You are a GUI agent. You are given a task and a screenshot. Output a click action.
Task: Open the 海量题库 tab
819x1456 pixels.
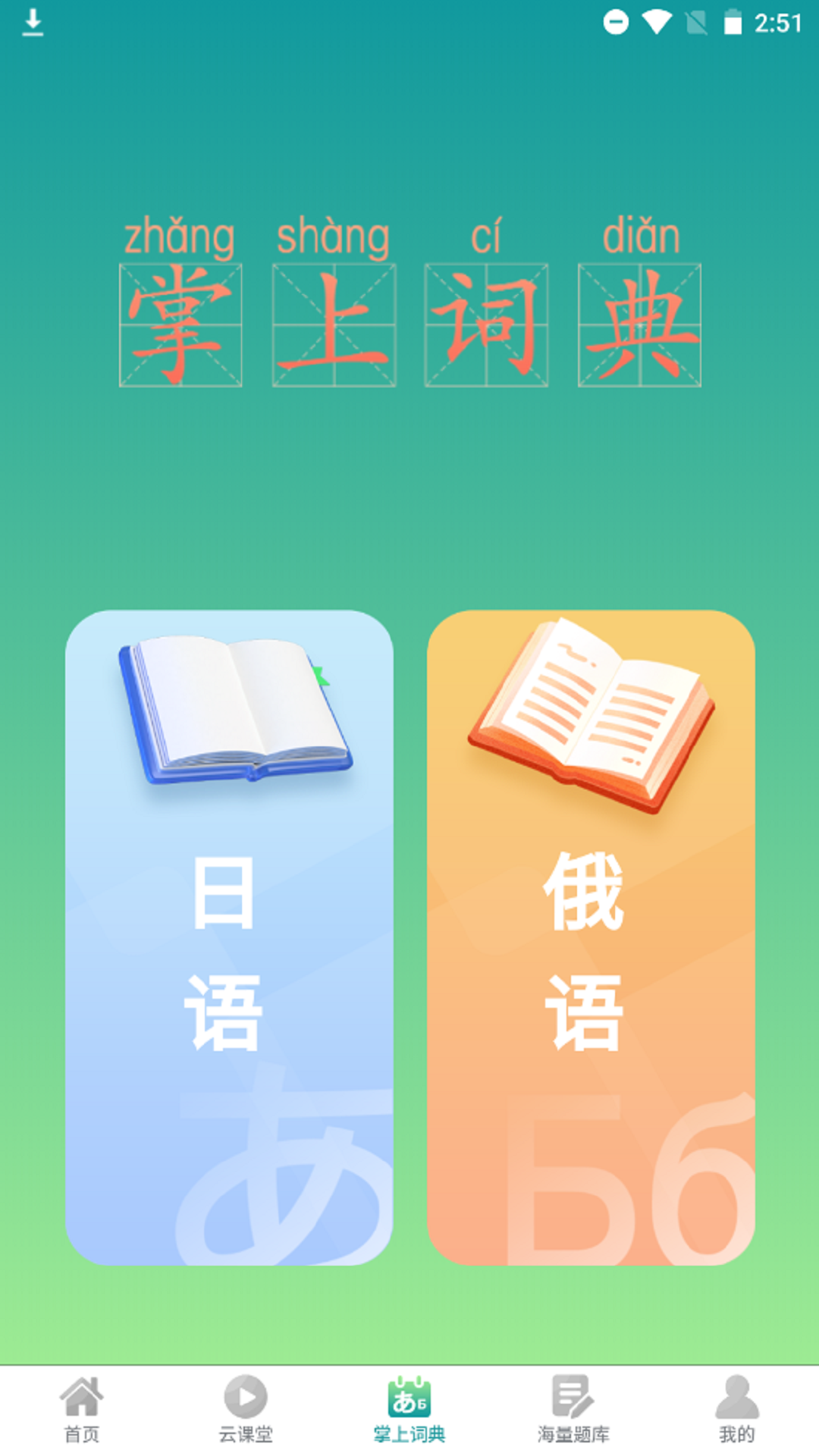[x=573, y=1410]
